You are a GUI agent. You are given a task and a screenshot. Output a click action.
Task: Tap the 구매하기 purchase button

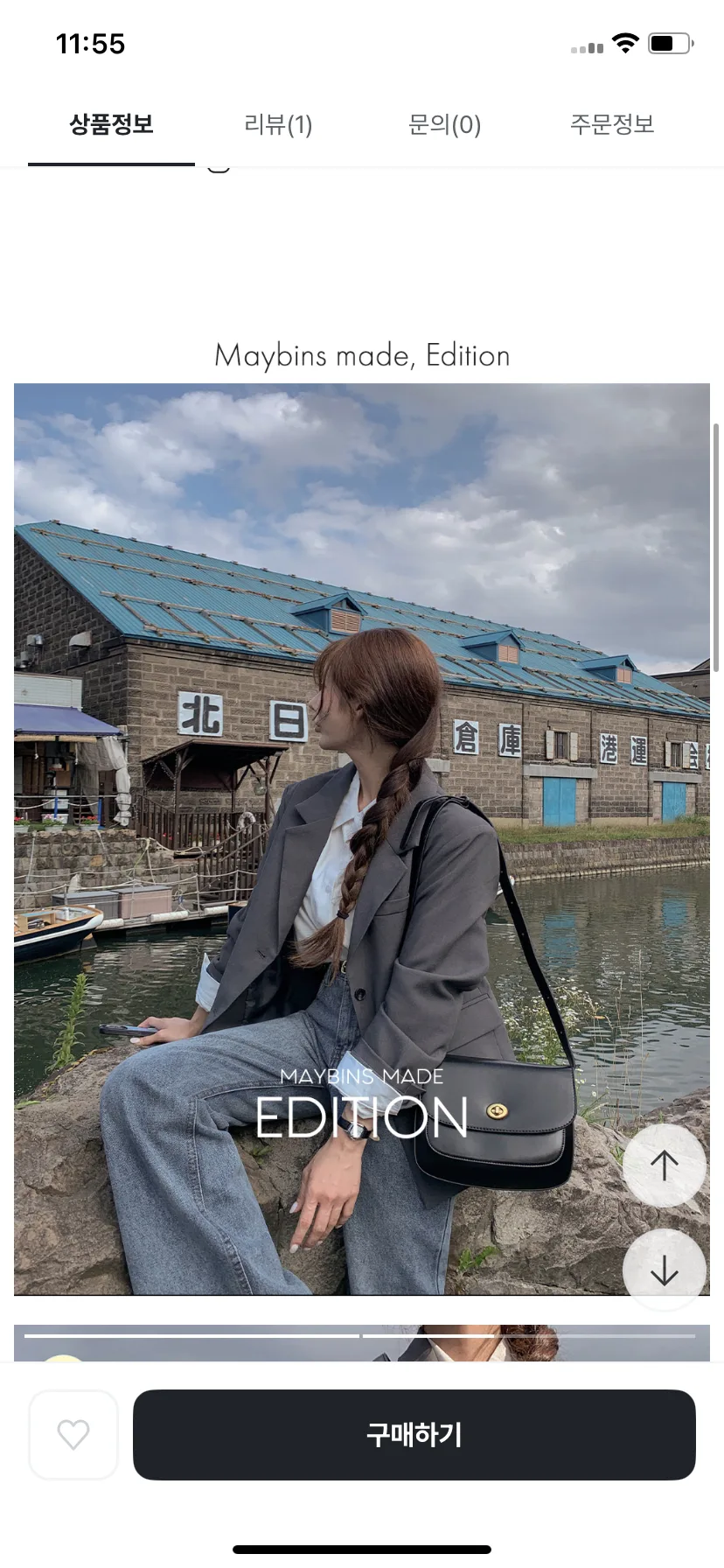pos(414,1435)
